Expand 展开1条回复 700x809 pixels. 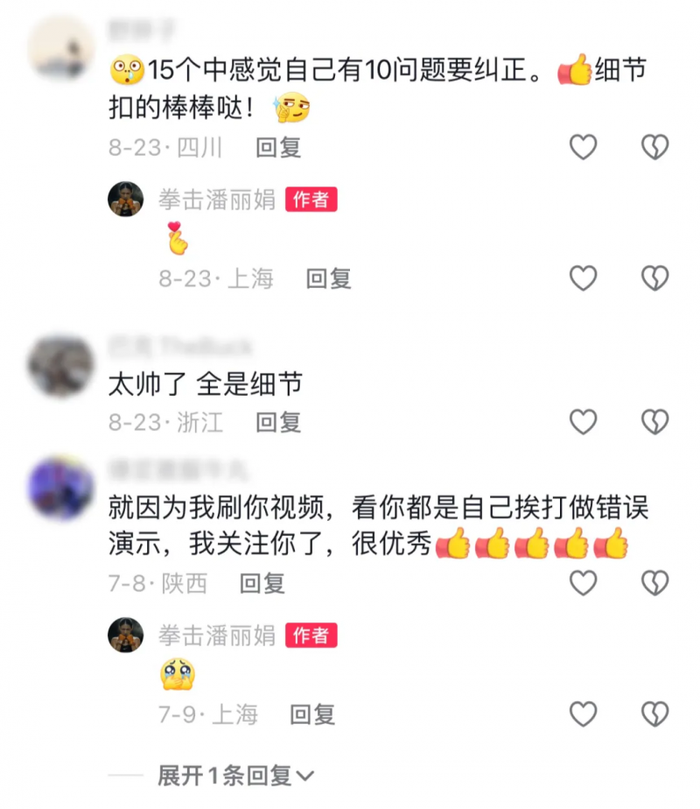click(236, 775)
